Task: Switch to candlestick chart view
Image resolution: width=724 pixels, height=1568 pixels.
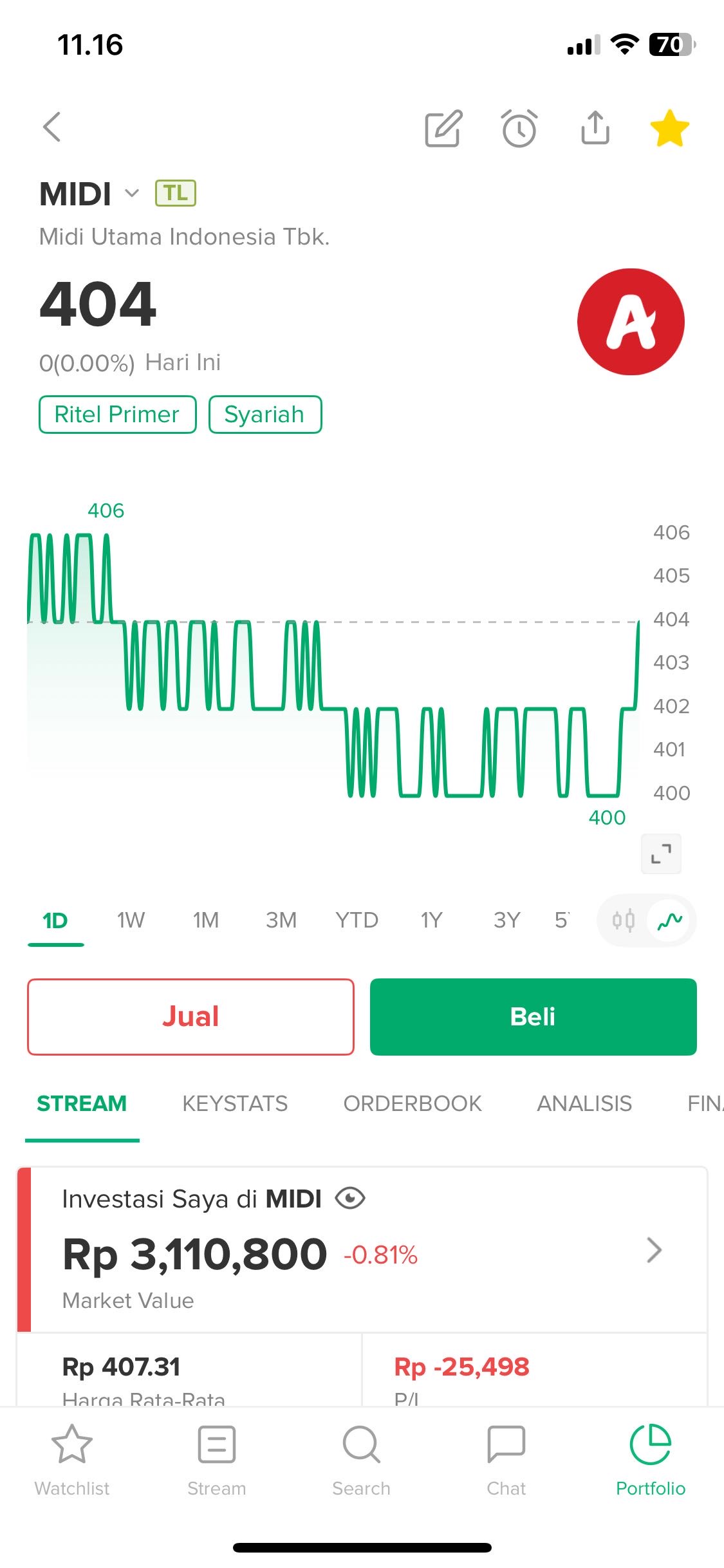Action: [x=624, y=921]
